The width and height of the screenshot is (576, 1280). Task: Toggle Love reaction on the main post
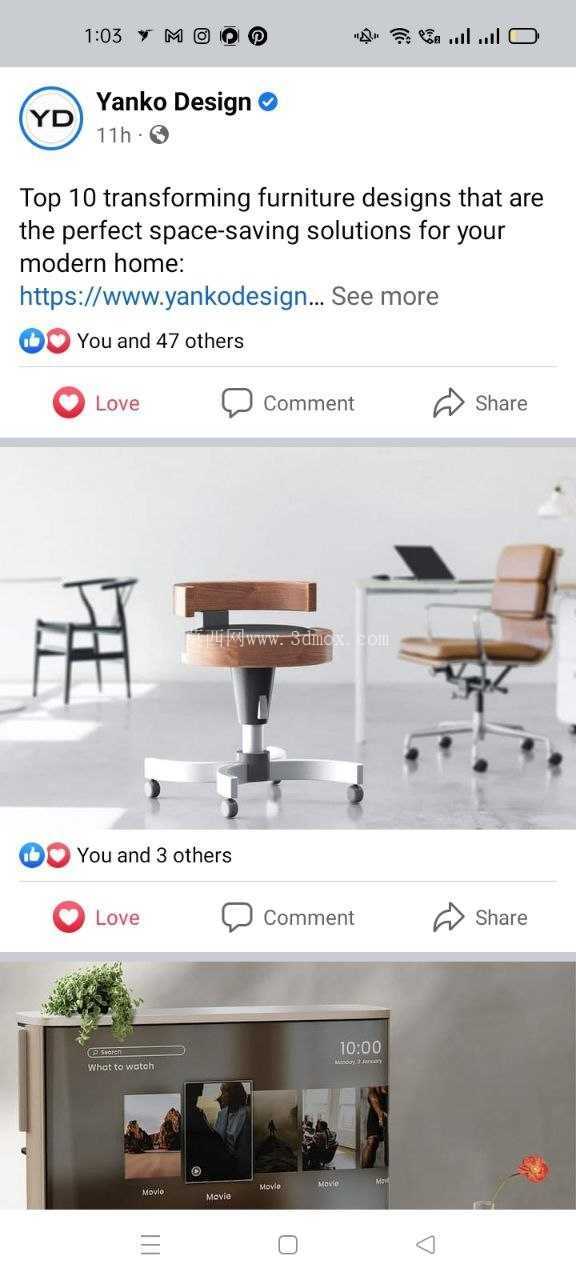pyautogui.click(x=96, y=403)
